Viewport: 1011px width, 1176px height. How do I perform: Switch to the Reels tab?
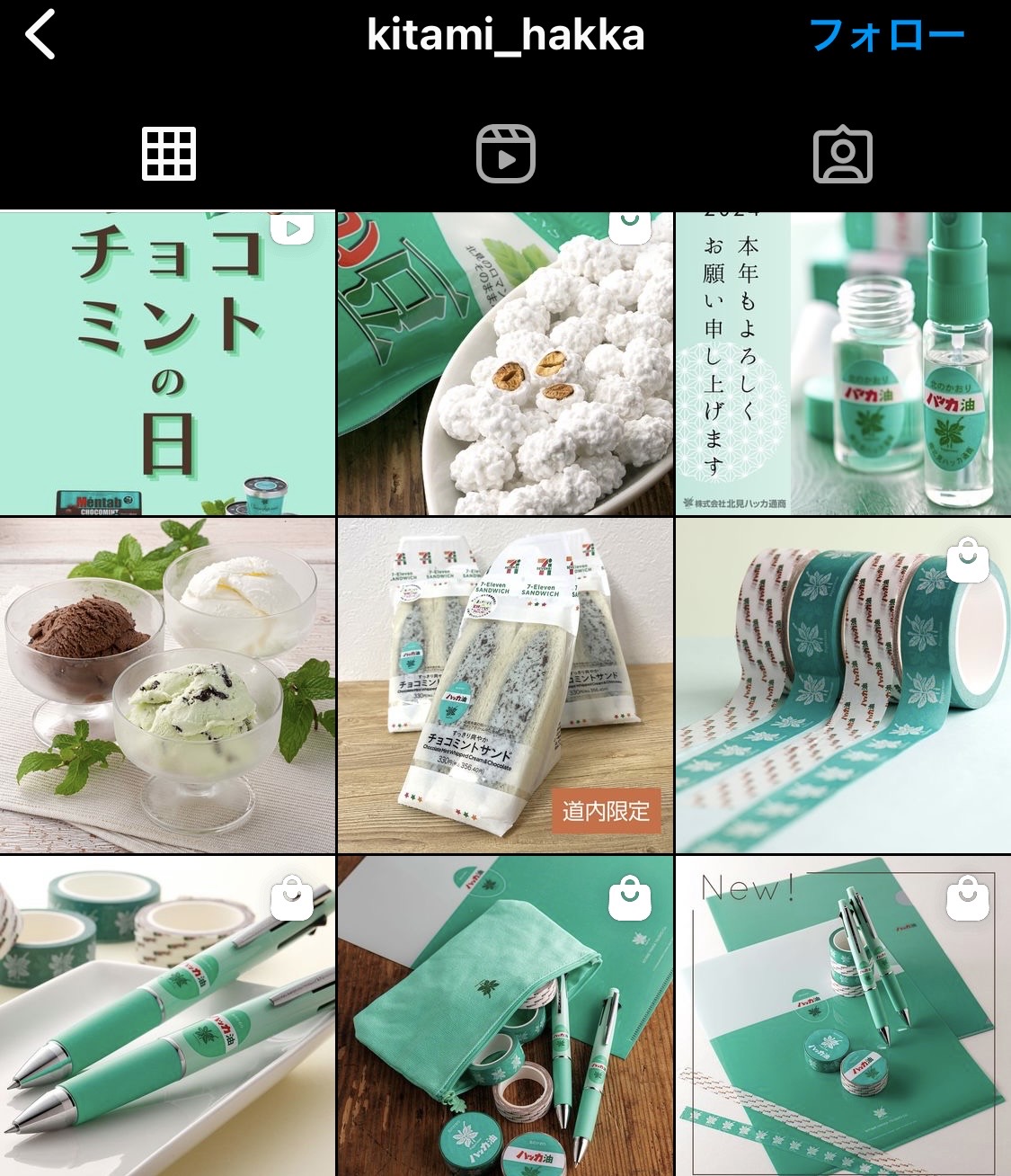tap(505, 154)
